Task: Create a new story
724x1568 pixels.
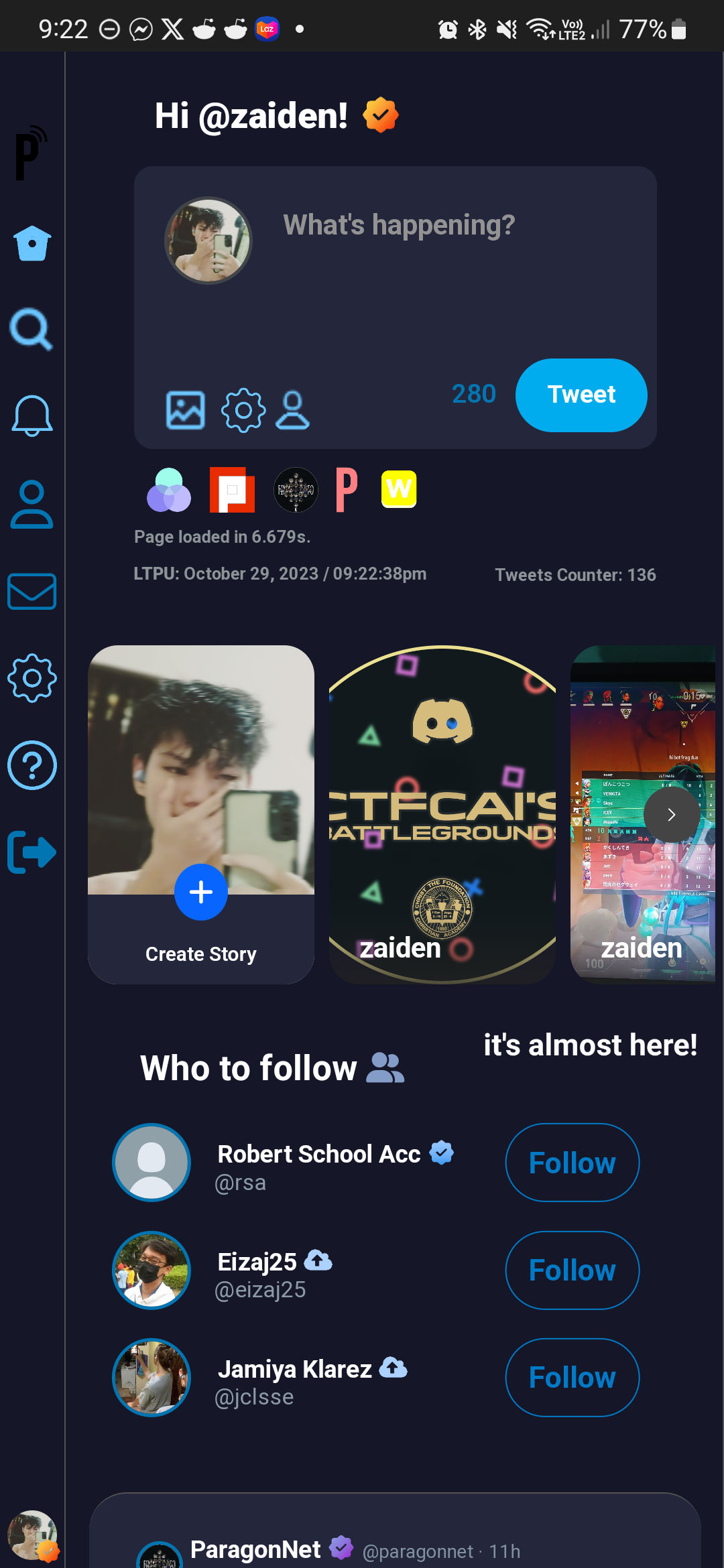Action: coord(201,893)
